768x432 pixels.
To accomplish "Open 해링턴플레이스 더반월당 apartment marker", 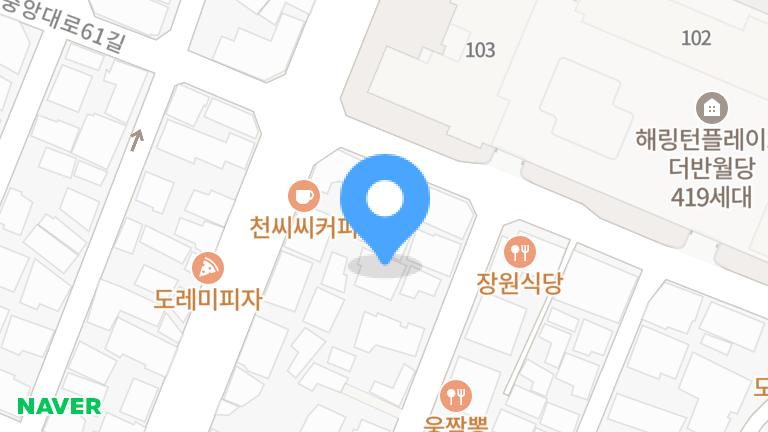I will (711, 107).
